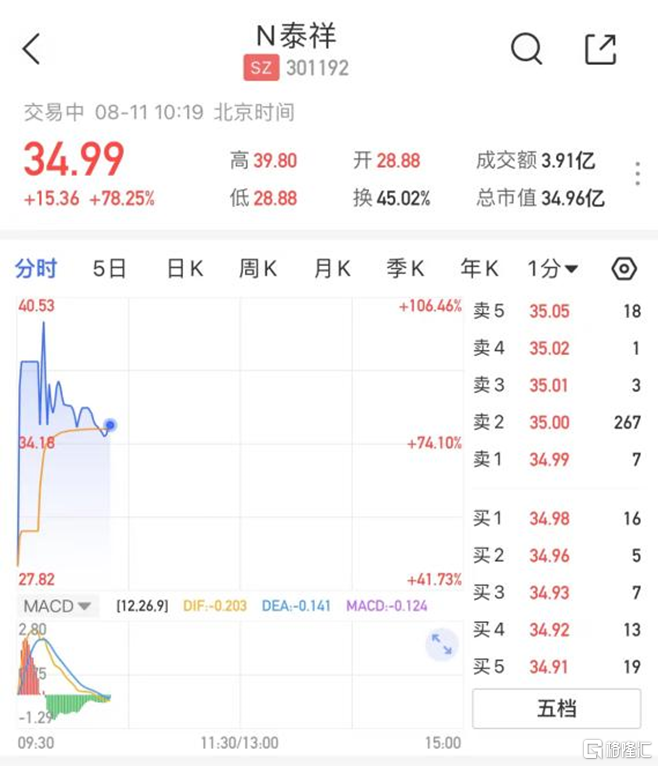Screen dimensions: 658x766
Task: Open the 年K chart tab
Action: pyautogui.click(x=479, y=268)
